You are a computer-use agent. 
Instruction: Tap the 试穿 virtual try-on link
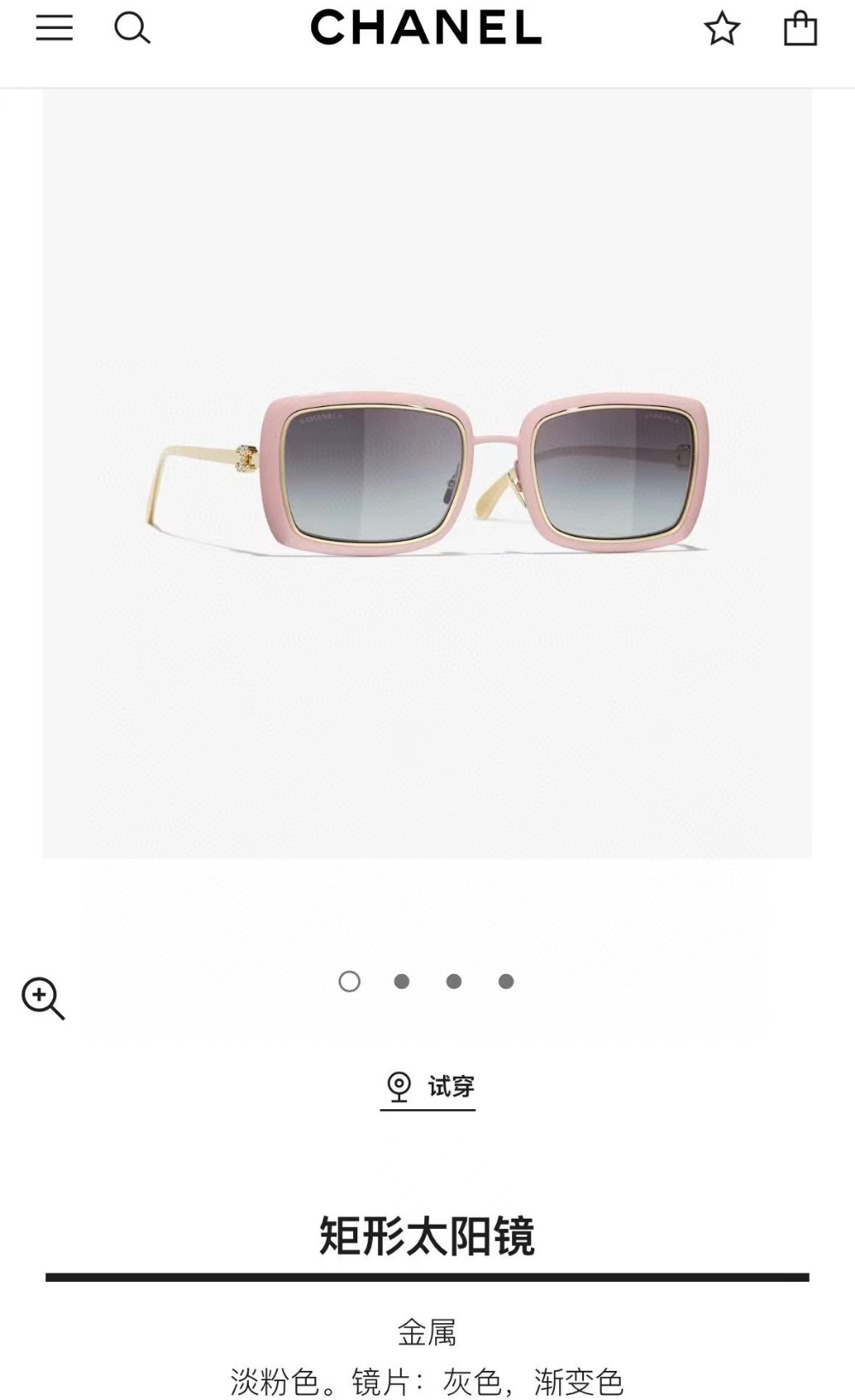click(428, 1087)
